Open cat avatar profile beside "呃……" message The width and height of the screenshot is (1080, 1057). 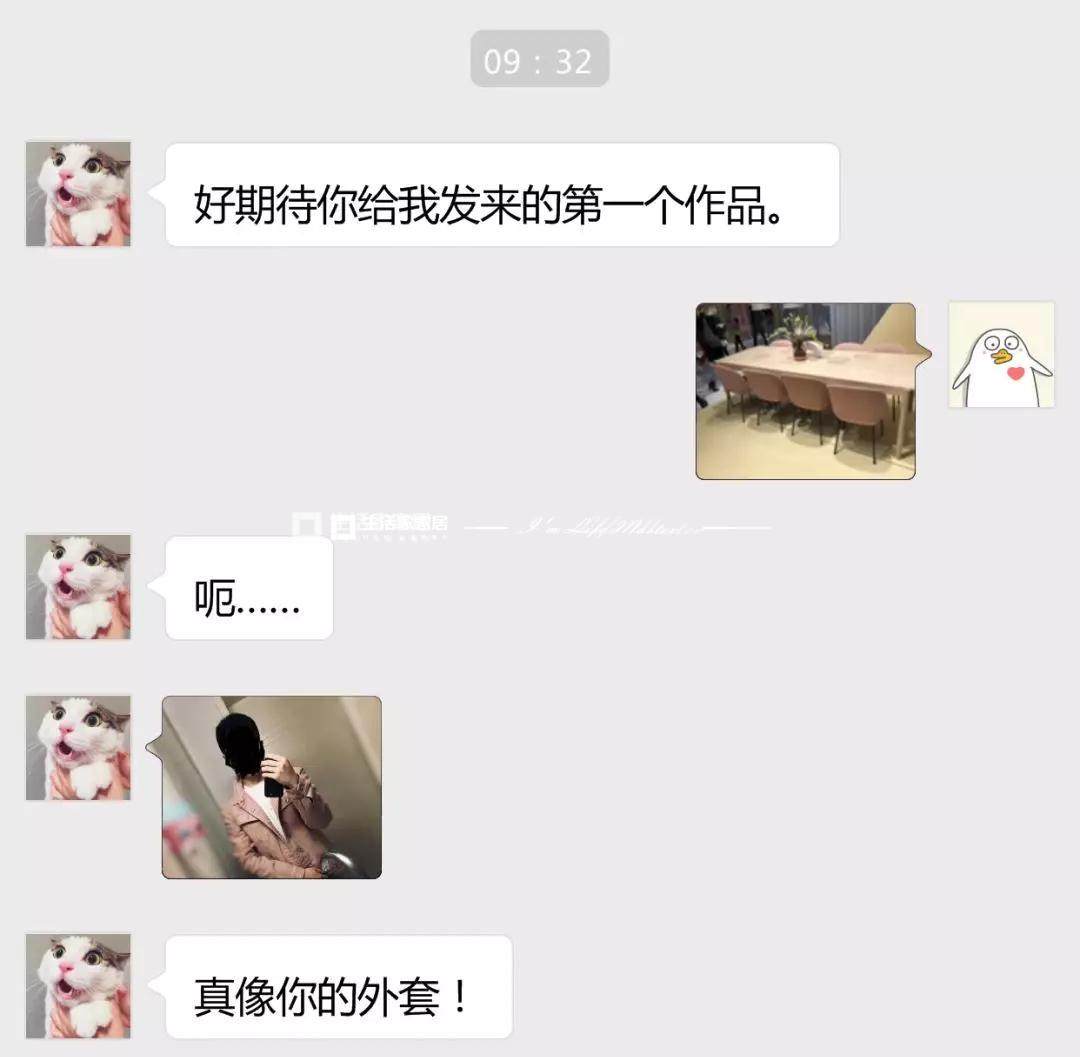pyautogui.click(x=78, y=587)
